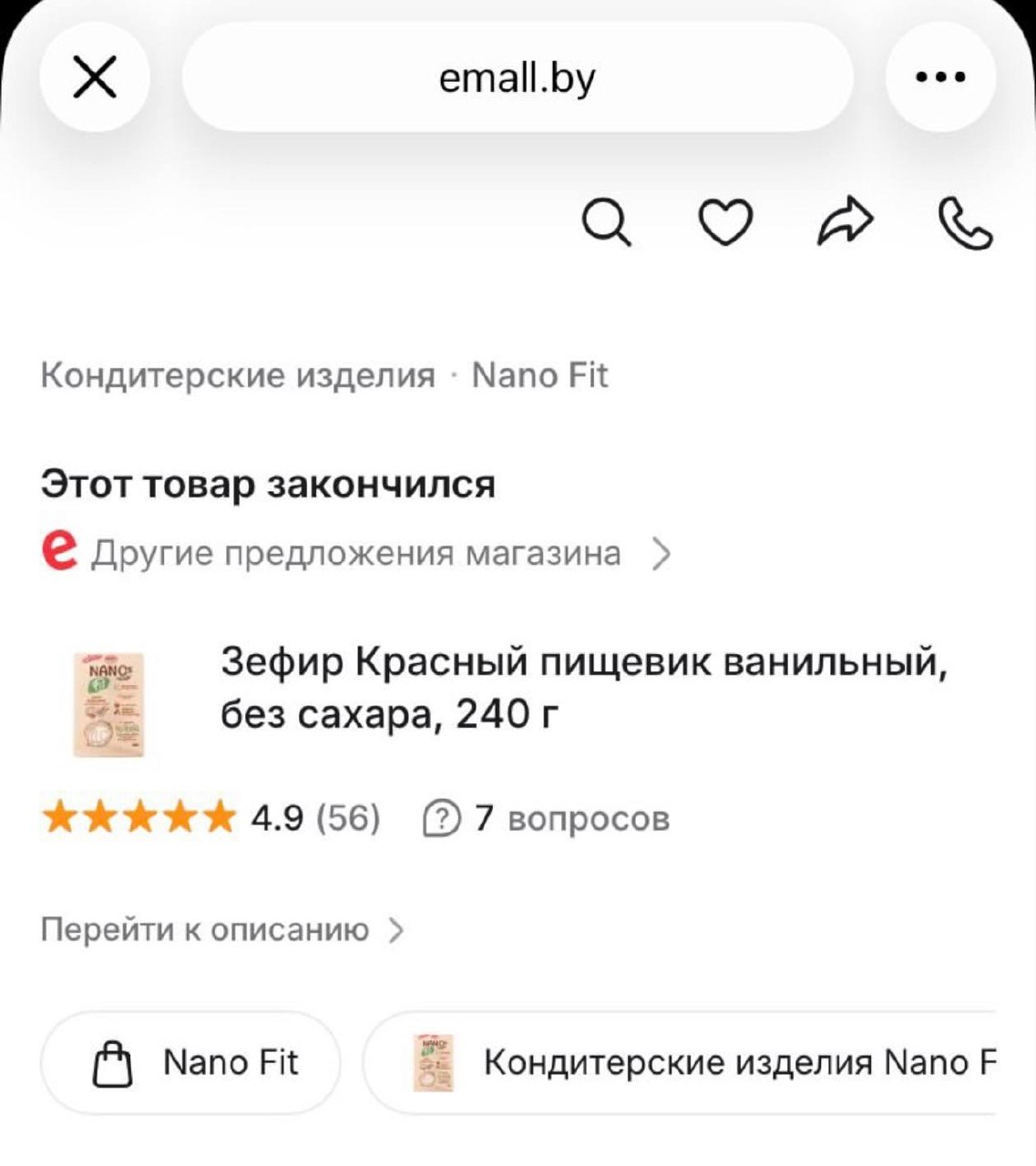Open Nano Fit breadcrumb link
The width and height of the screenshot is (1036, 1166).
(539, 375)
